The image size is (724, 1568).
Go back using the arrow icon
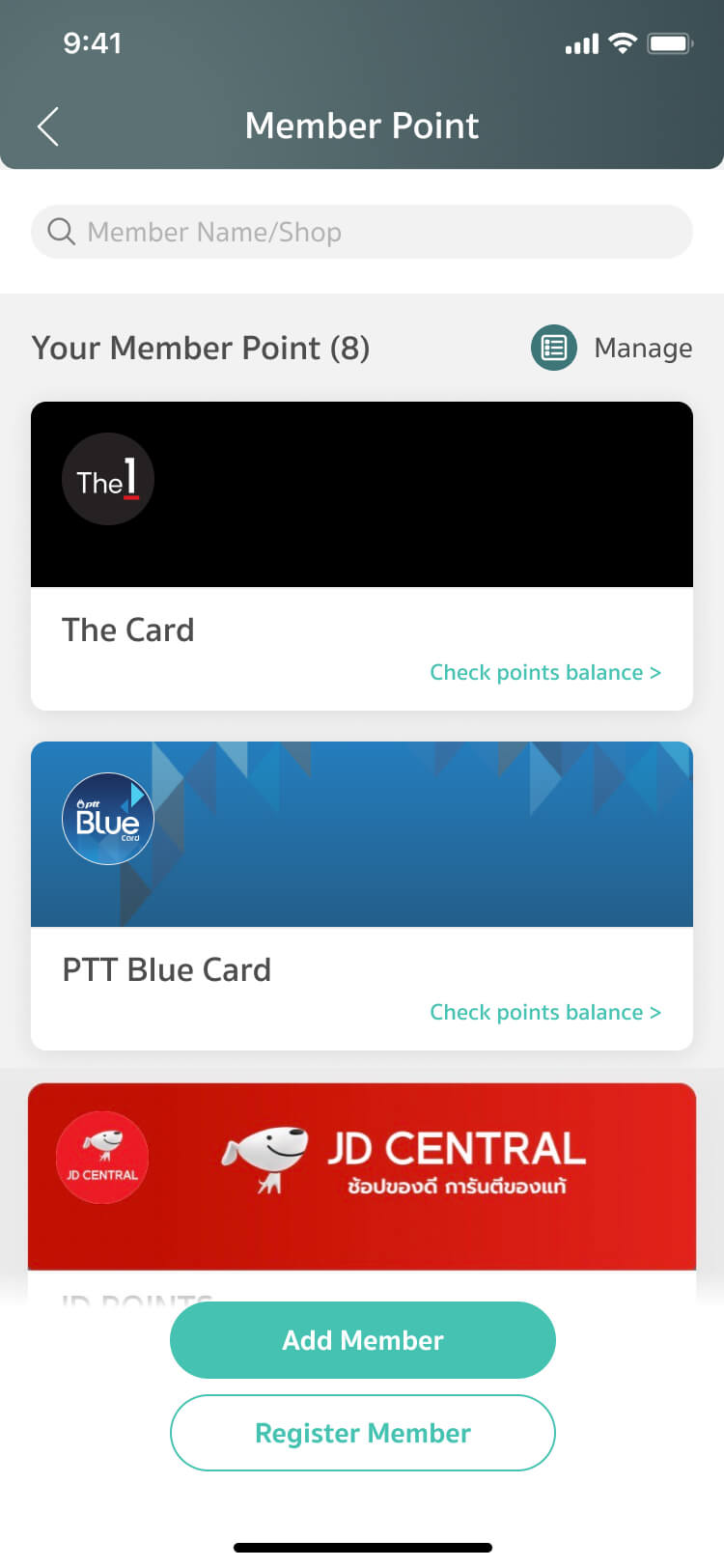click(48, 126)
